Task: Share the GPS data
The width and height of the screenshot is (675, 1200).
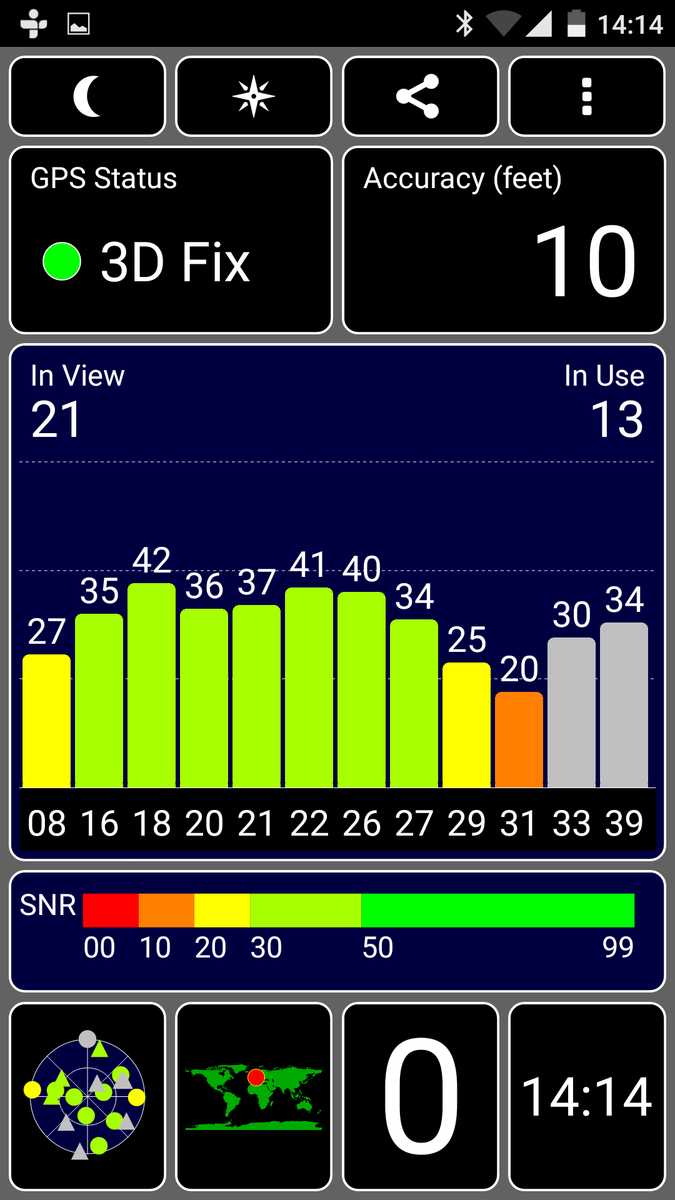Action: [420, 96]
